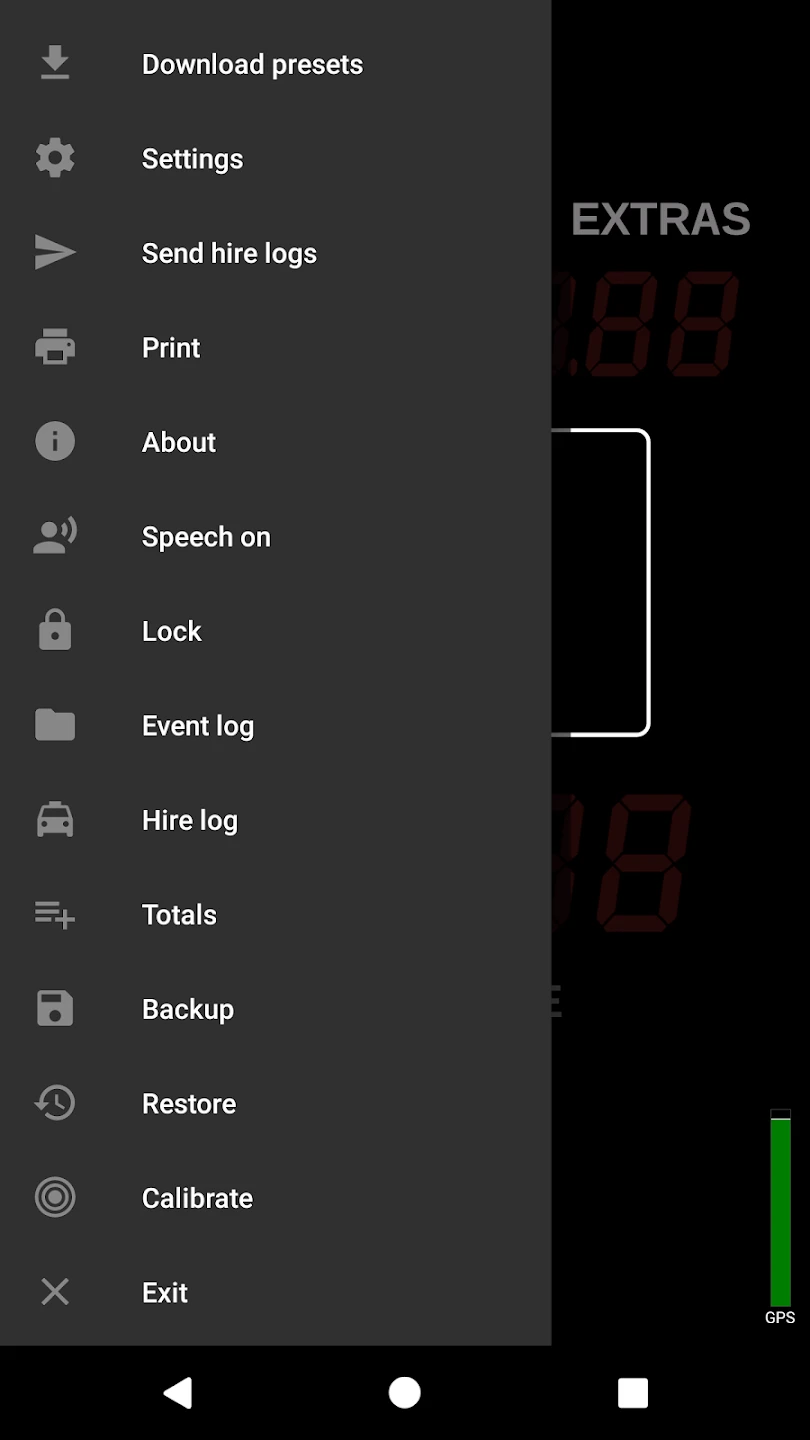Select Send hire logs
Image resolution: width=810 pixels, height=1440 pixels.
click(x=229, y=254)
